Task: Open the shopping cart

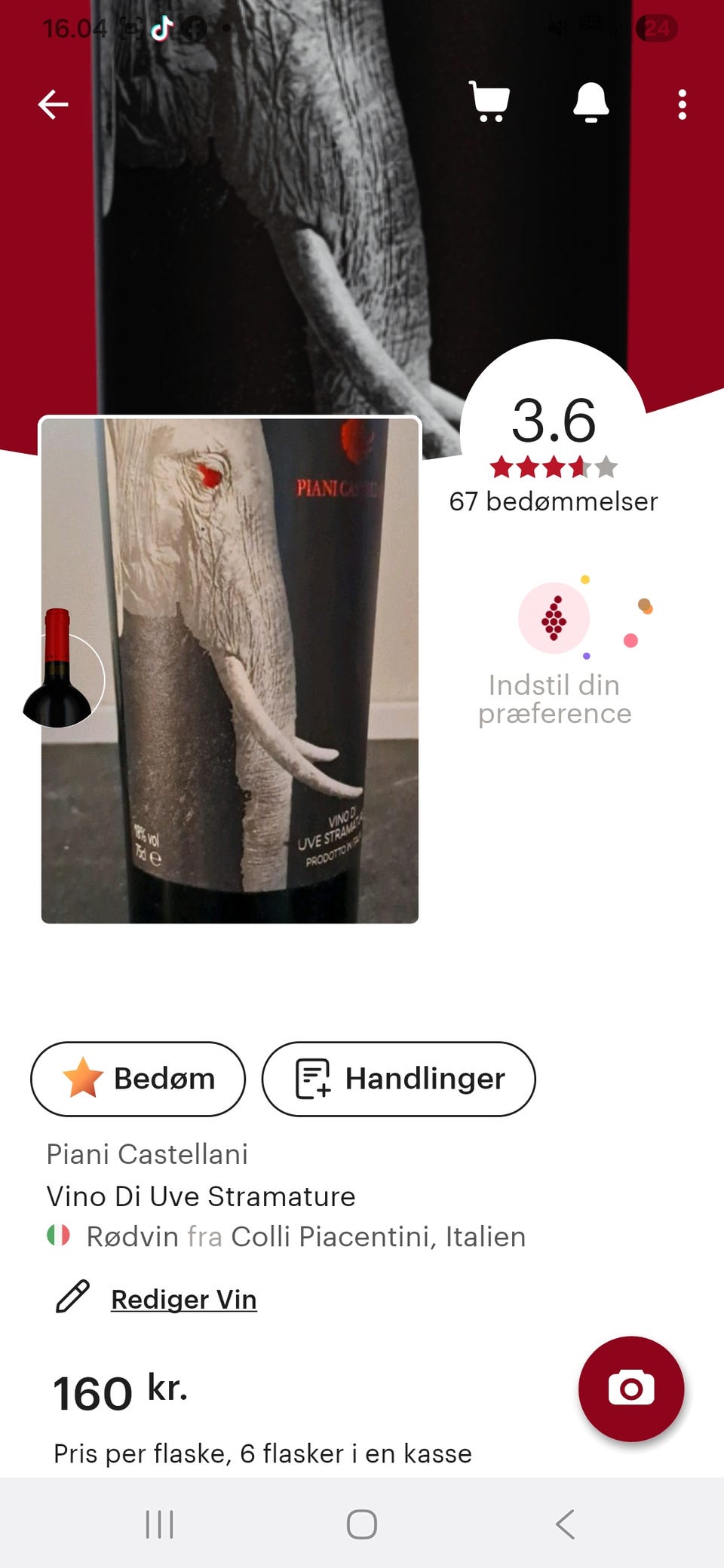Action: pos(489,103)
